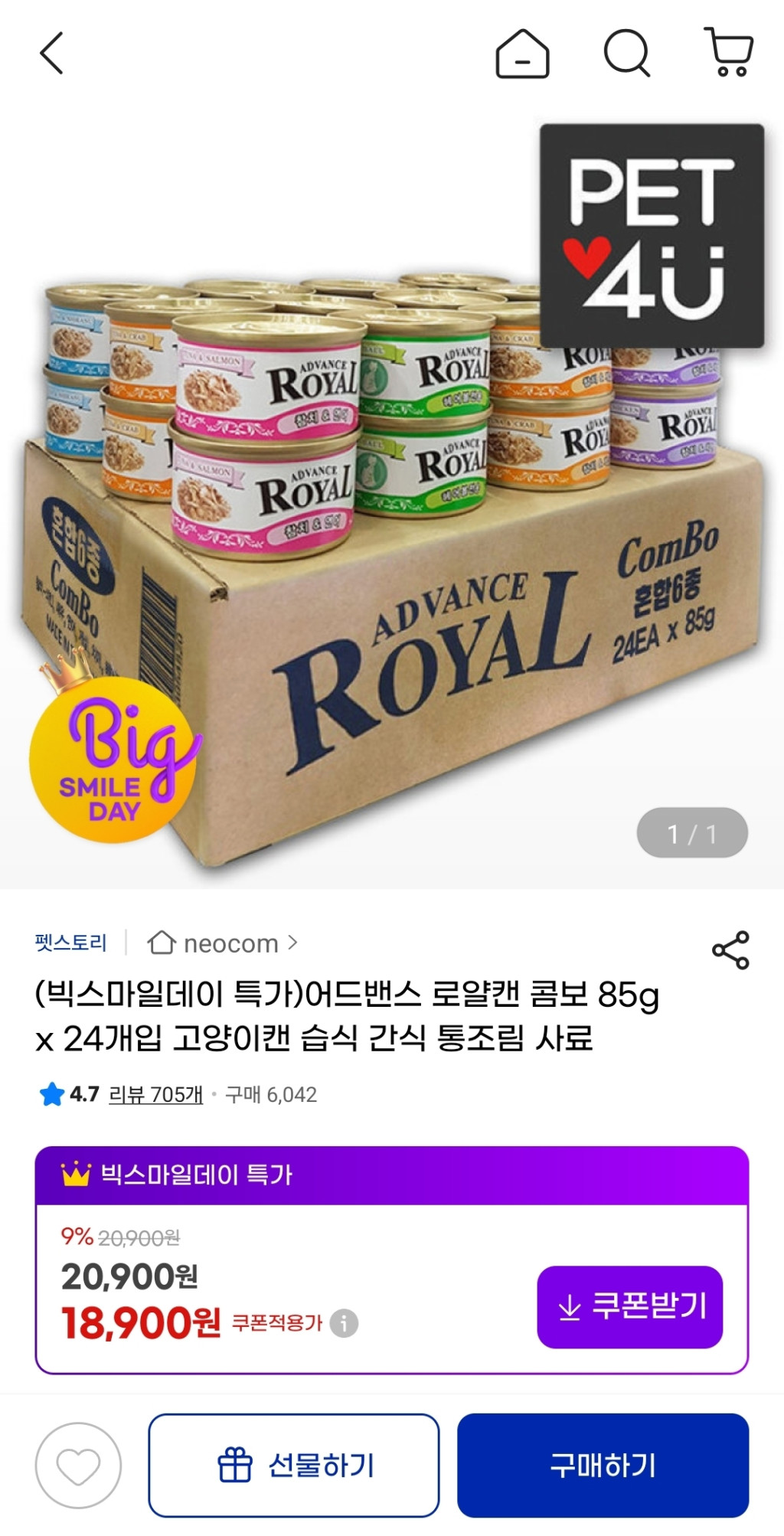The width and height of the screenshot is (784, 1536).
Task: Tap the neocom store home icon
Action: point(162,943)
